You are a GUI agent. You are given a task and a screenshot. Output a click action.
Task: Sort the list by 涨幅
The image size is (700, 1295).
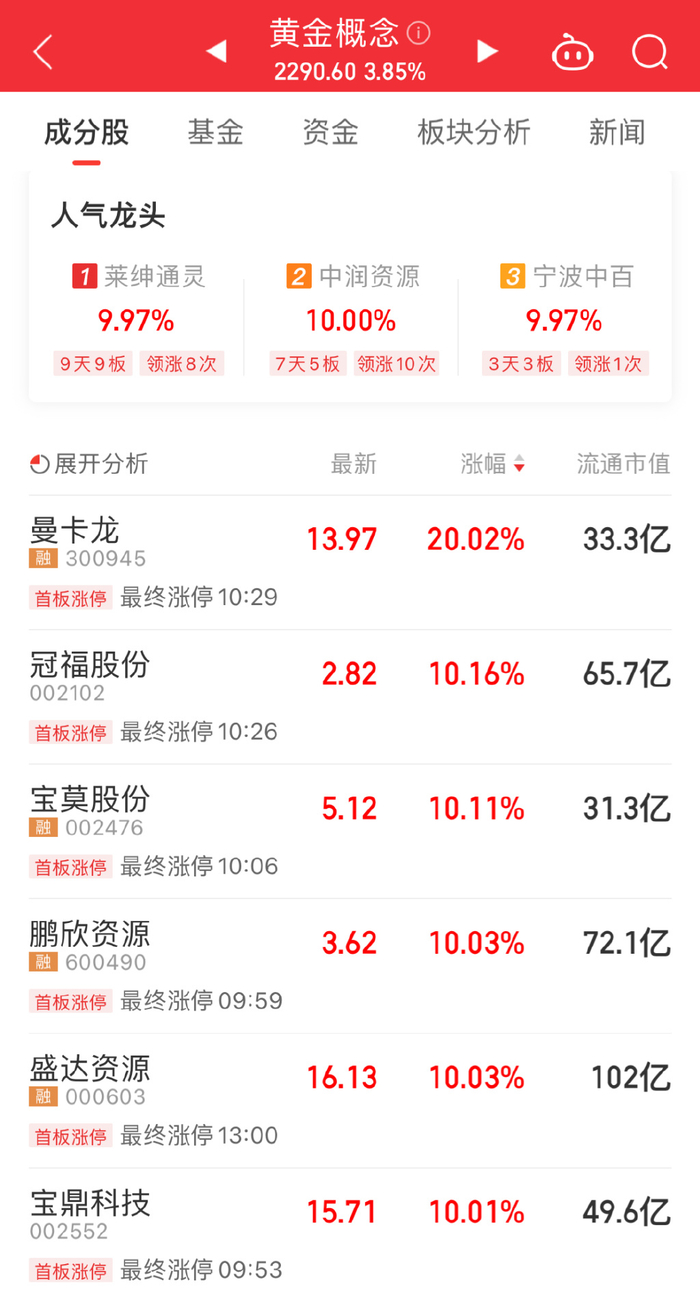[x=492, y=464]
